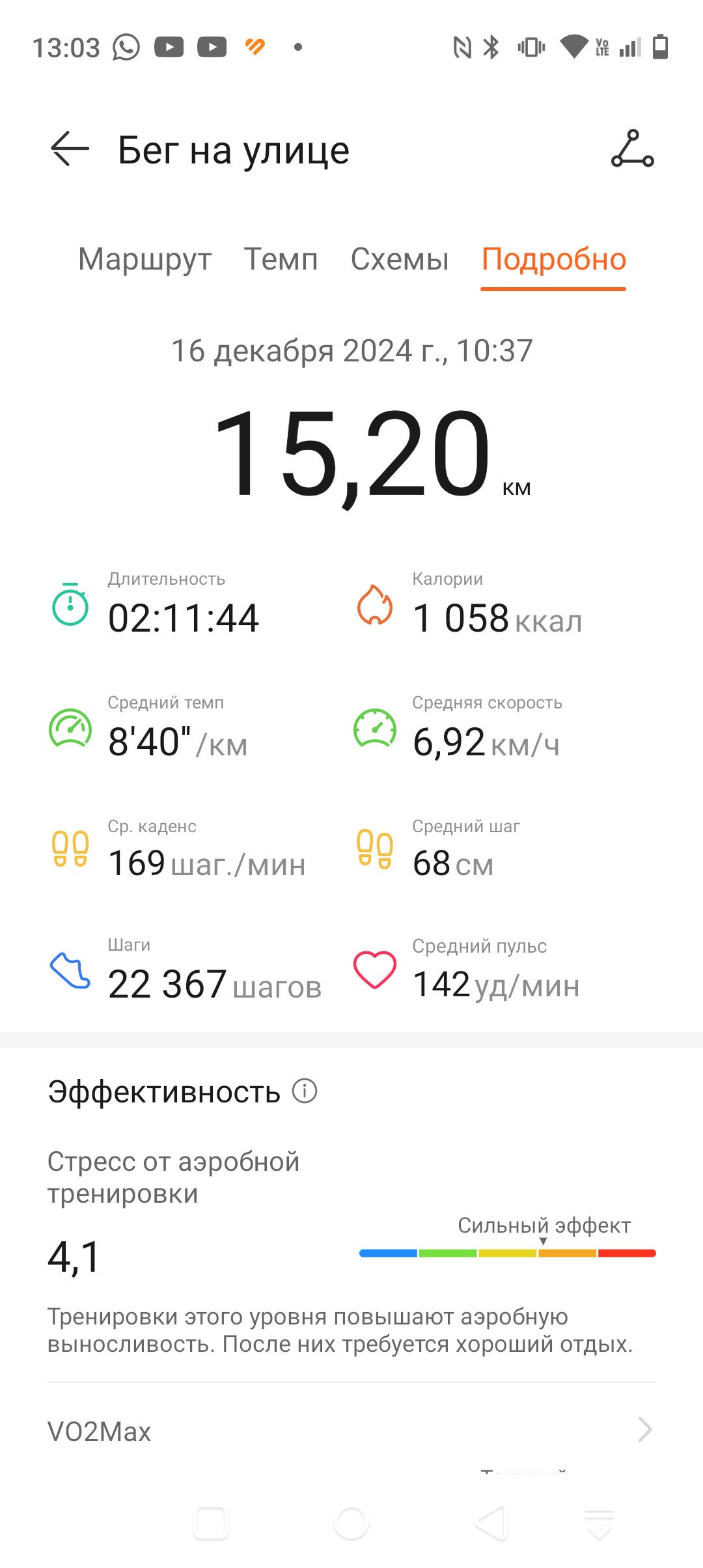Select the Подробно tab
703x1568 pixels.
pos(553,259)
